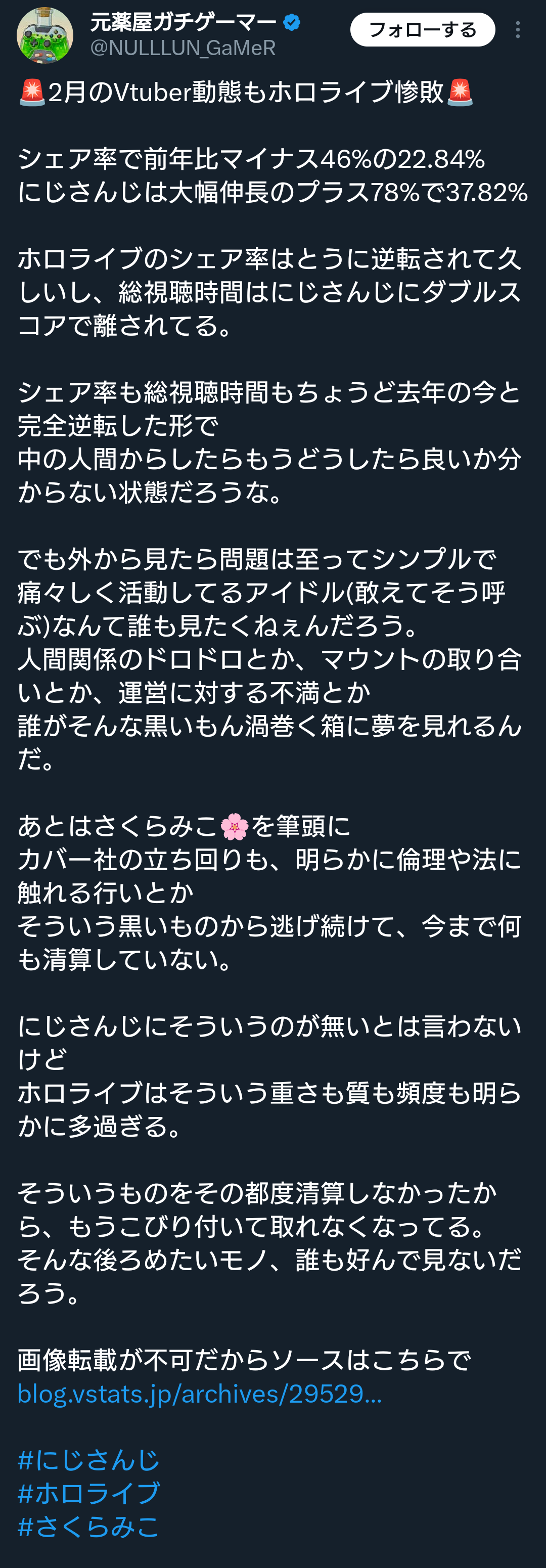
Task: Open the blog.vstats.jp source link
Action: [200, 1394]
